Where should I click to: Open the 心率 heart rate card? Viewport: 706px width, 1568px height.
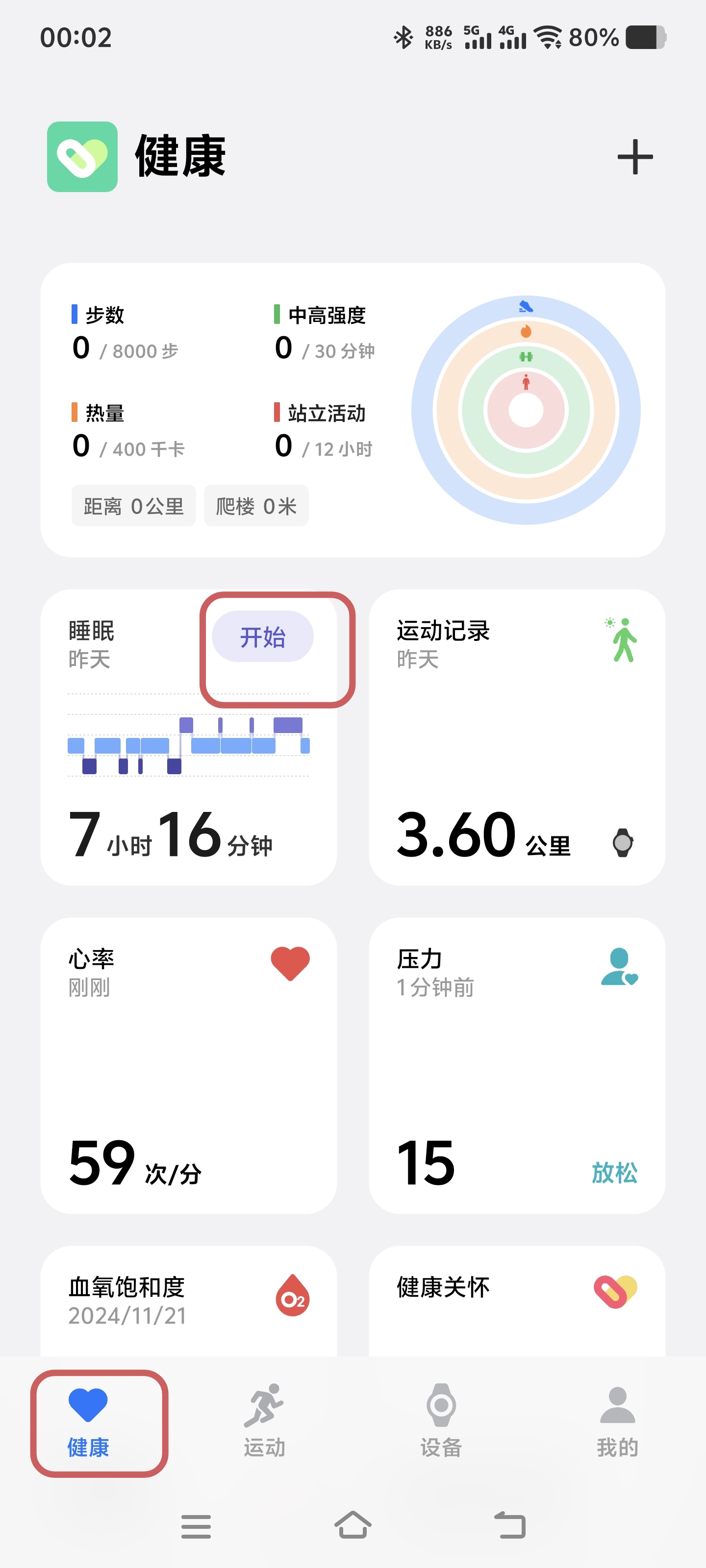click(188, 1065)
